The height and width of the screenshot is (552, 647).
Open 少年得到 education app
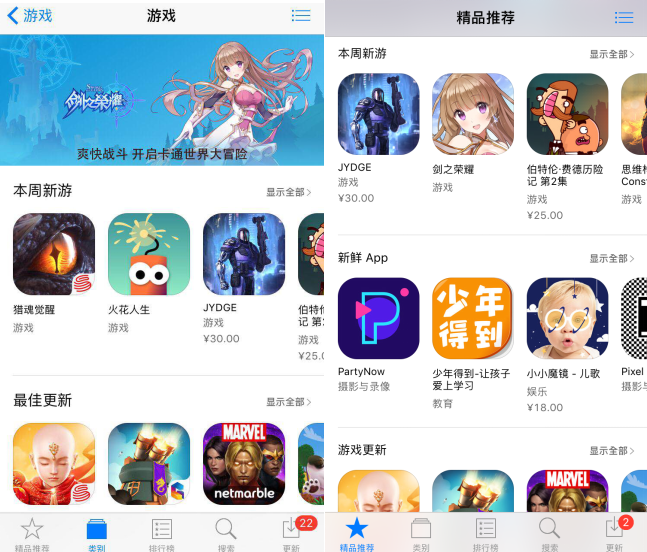pos(473,318)
